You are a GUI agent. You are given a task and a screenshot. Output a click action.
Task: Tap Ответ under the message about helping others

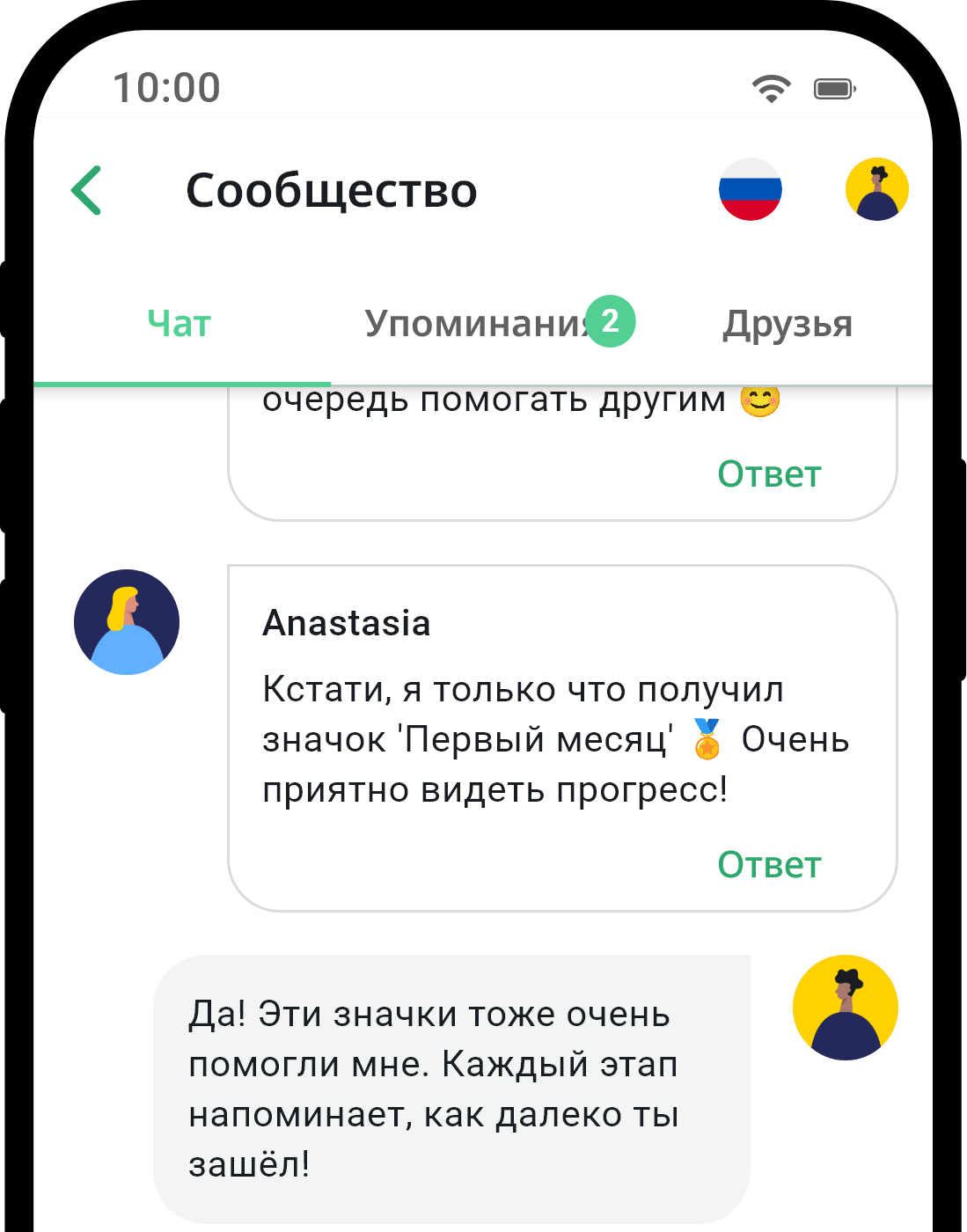(769, 474)
